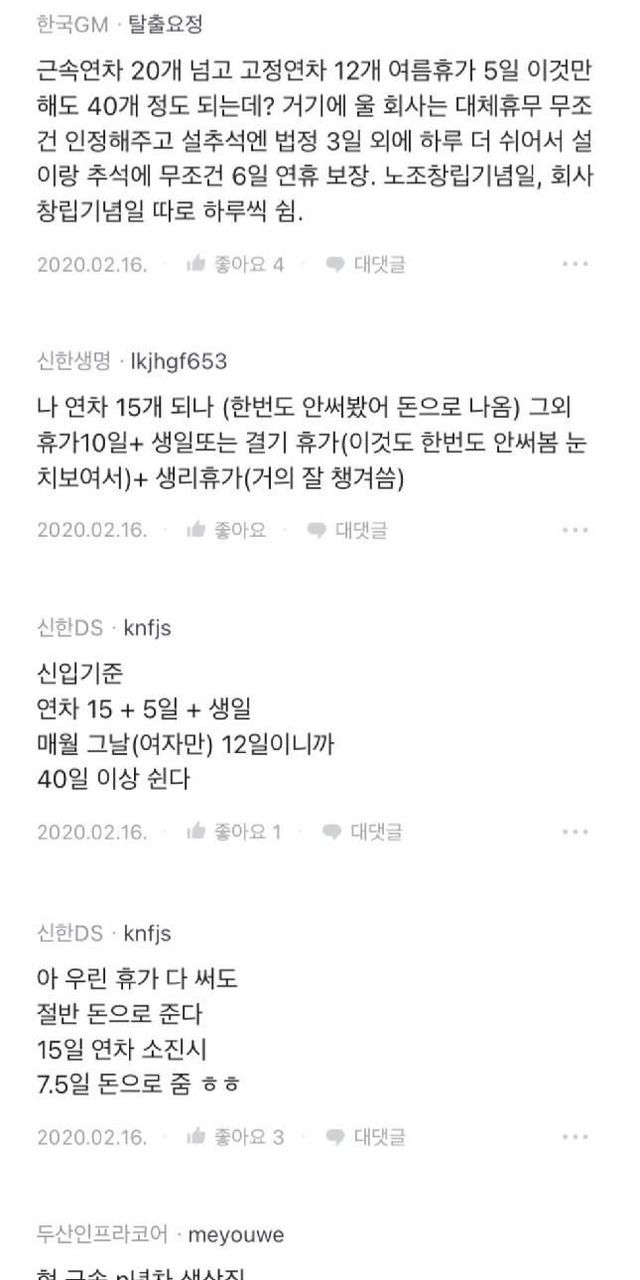
Task: Reply to 탈출요정's comment via 대댓글
Action: tap(366, 265)
